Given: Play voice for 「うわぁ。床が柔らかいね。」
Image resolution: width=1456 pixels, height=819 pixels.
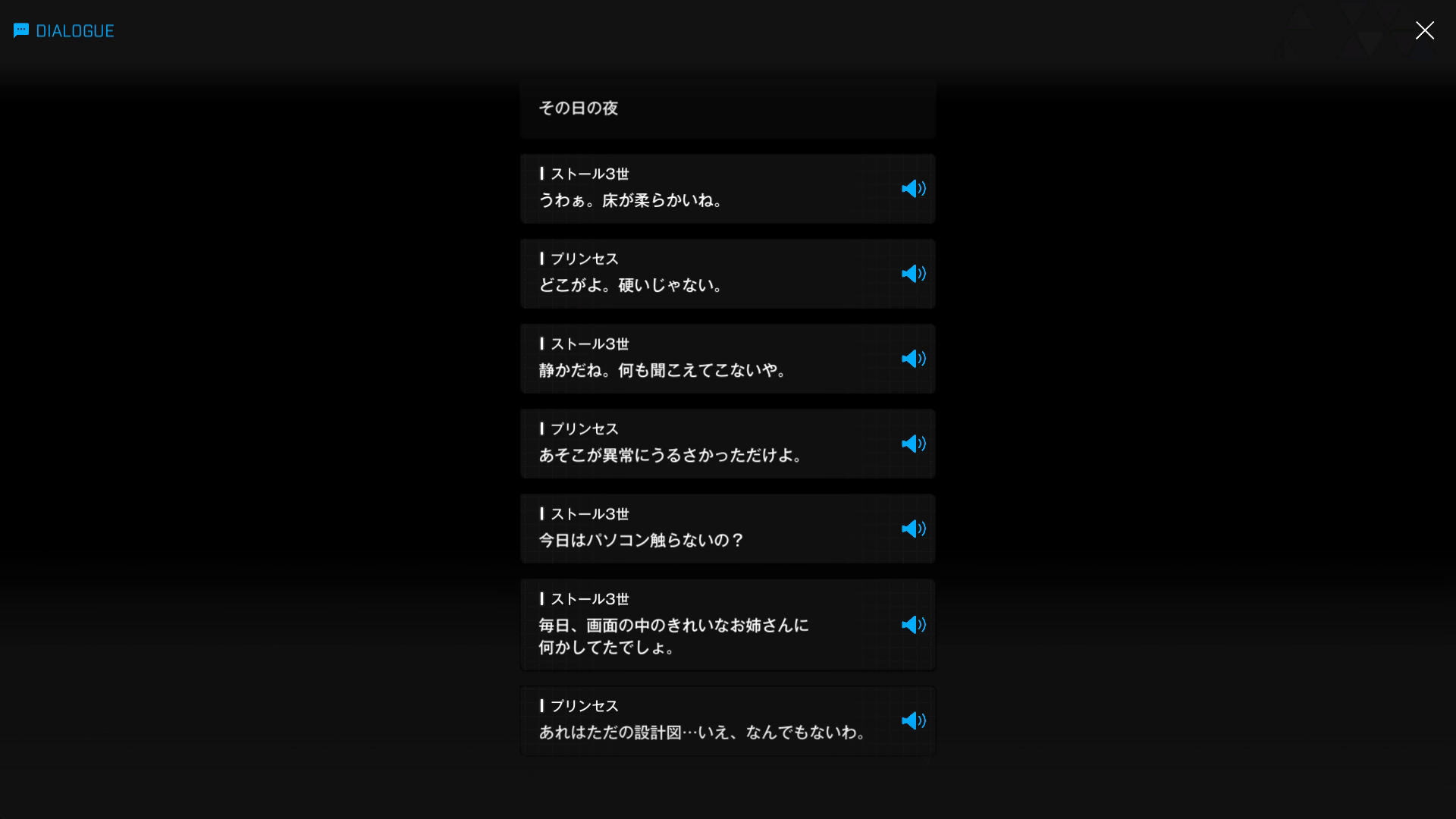Looking at the screenshot, I should pos(913,189).
